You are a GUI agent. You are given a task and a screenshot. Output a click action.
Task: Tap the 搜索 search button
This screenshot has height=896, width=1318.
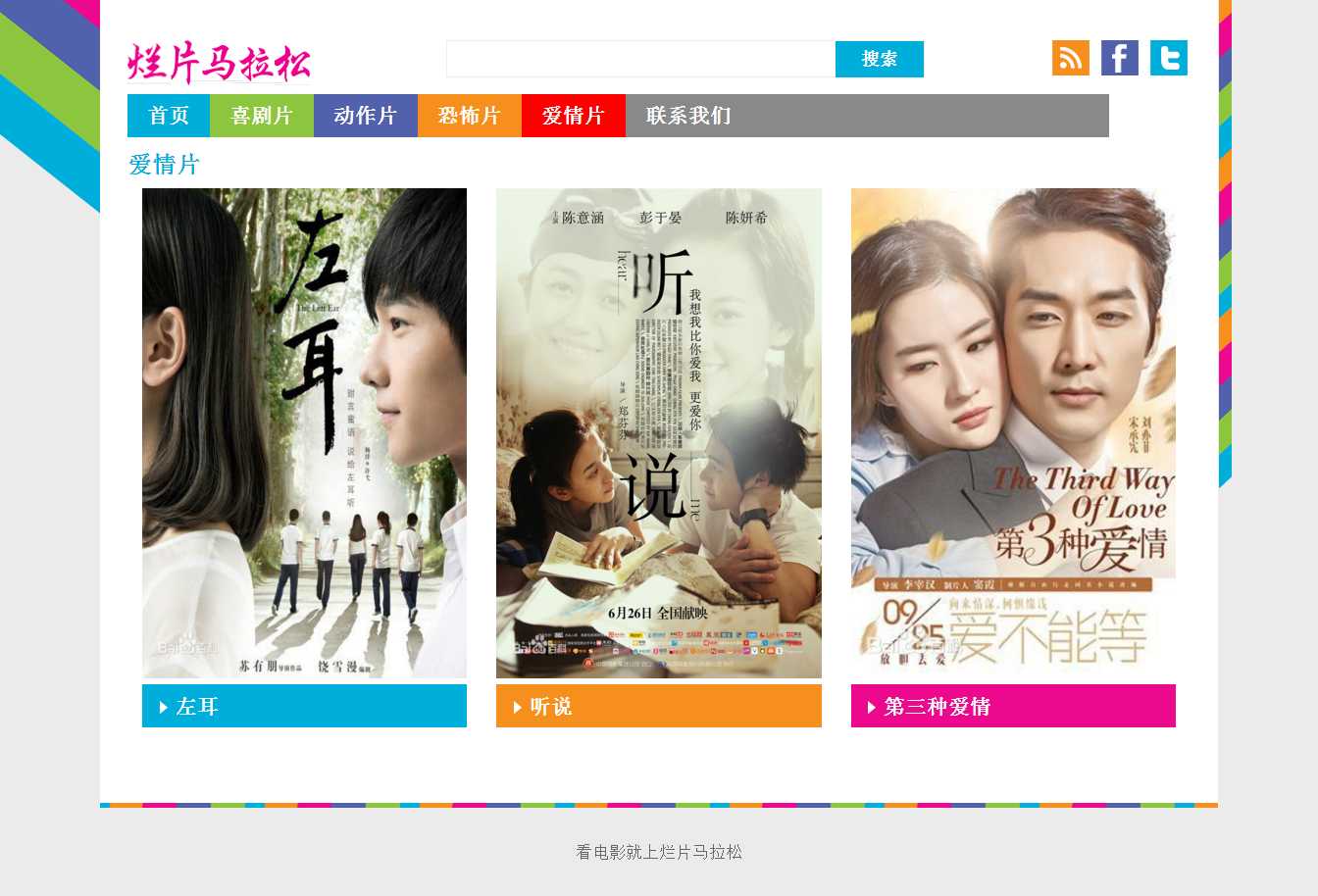[879, 59]
